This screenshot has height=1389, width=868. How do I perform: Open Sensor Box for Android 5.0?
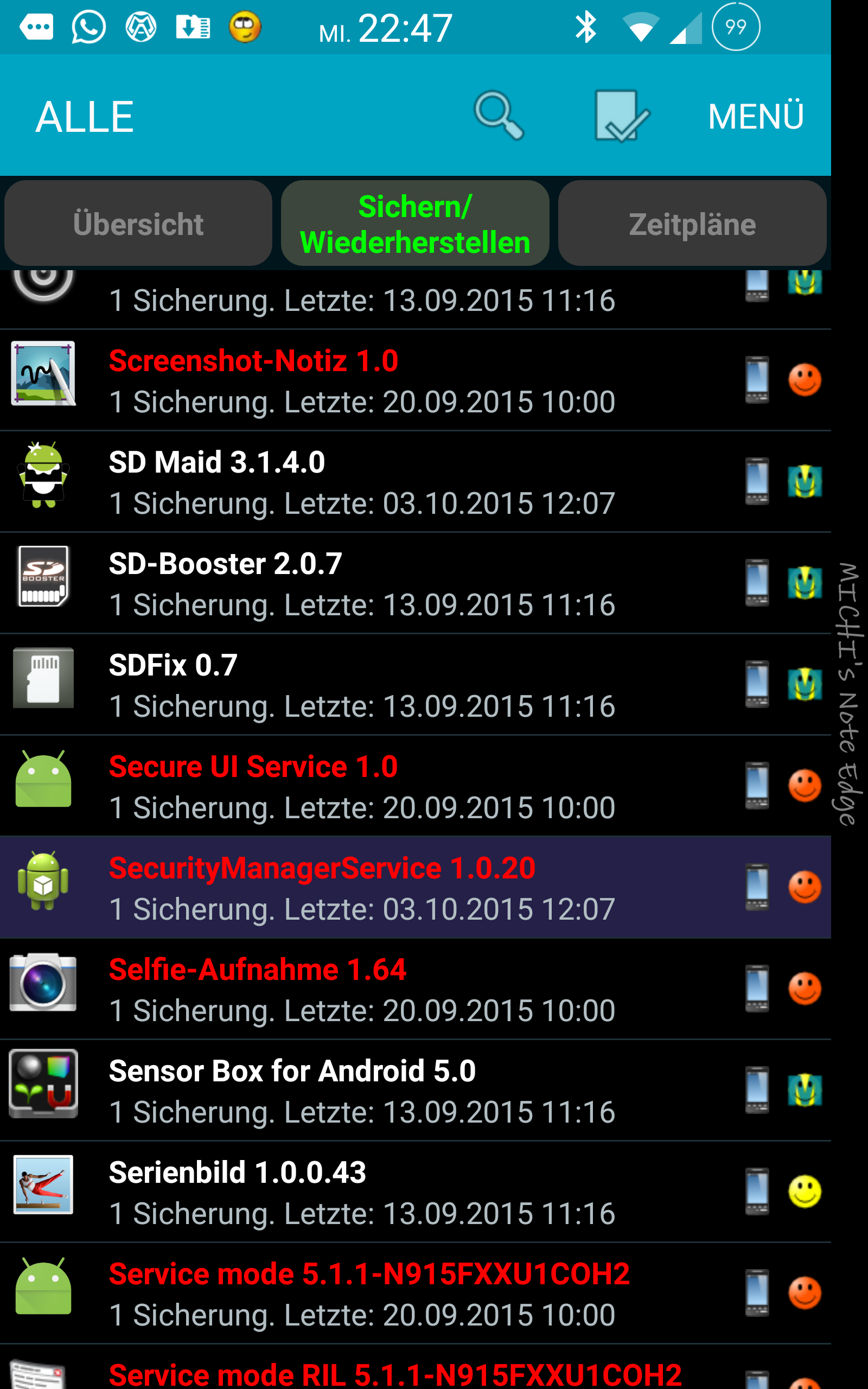(x=416, y=1091)
